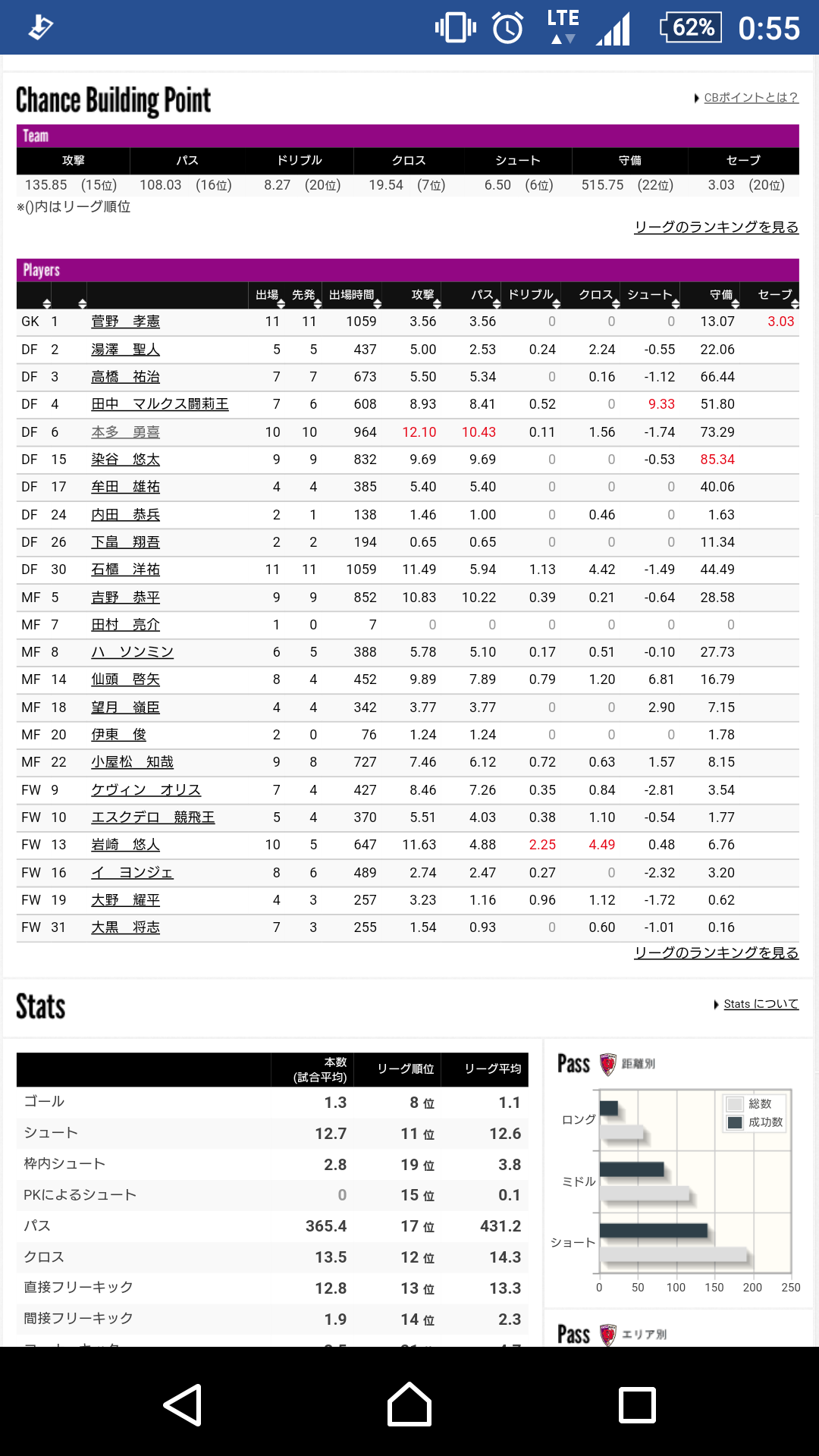819x1456 pixels.
Task: Open 大黒 将志 player page
Action: (x=125, y=927)
